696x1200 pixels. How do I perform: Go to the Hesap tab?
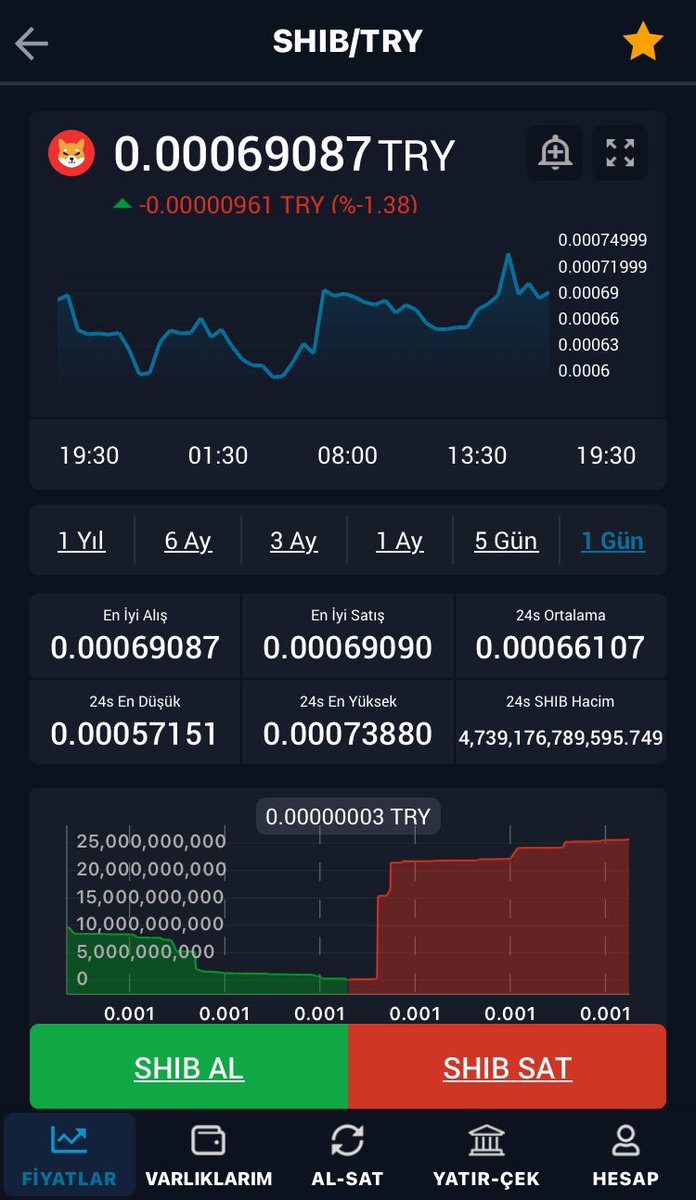point(625,1155)
